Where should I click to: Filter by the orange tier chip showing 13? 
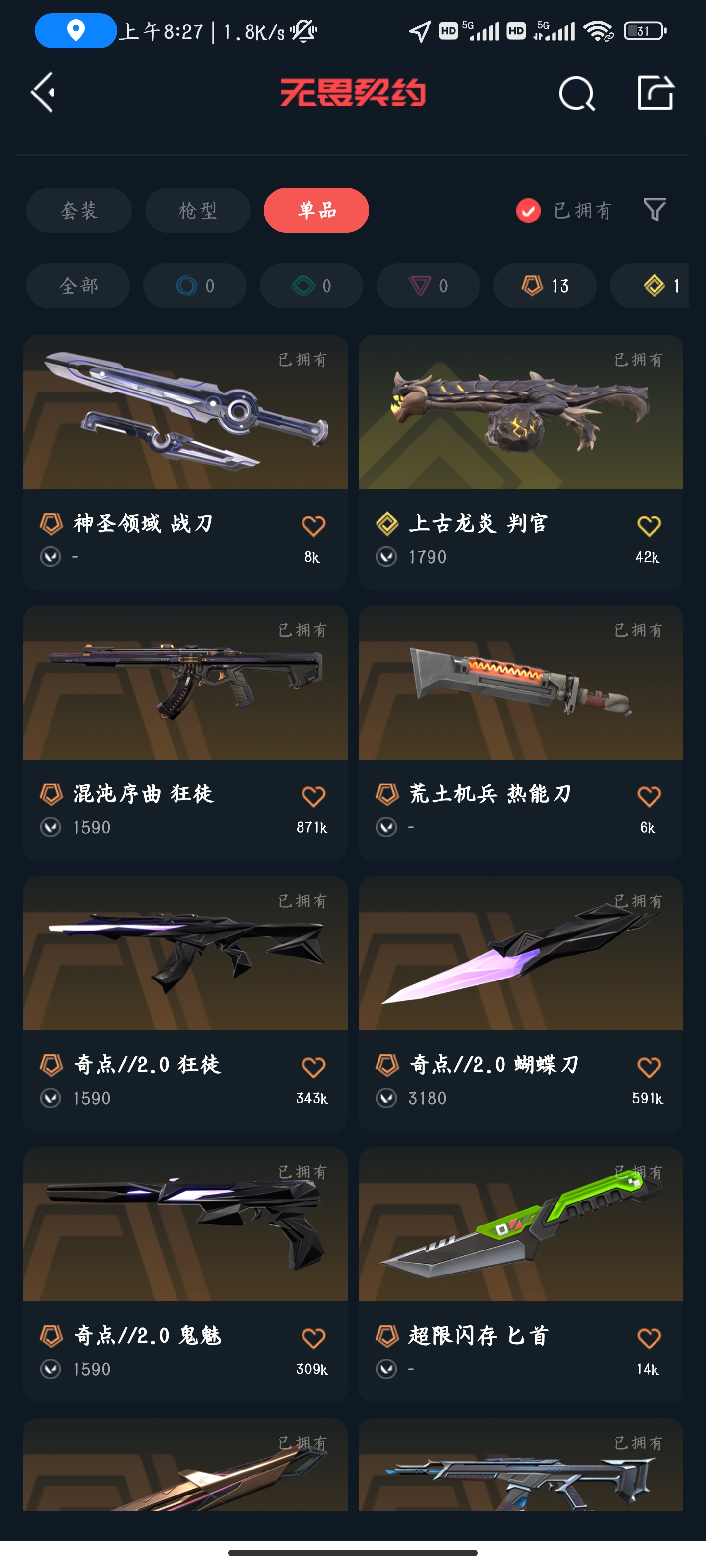[x=545, y=286]
